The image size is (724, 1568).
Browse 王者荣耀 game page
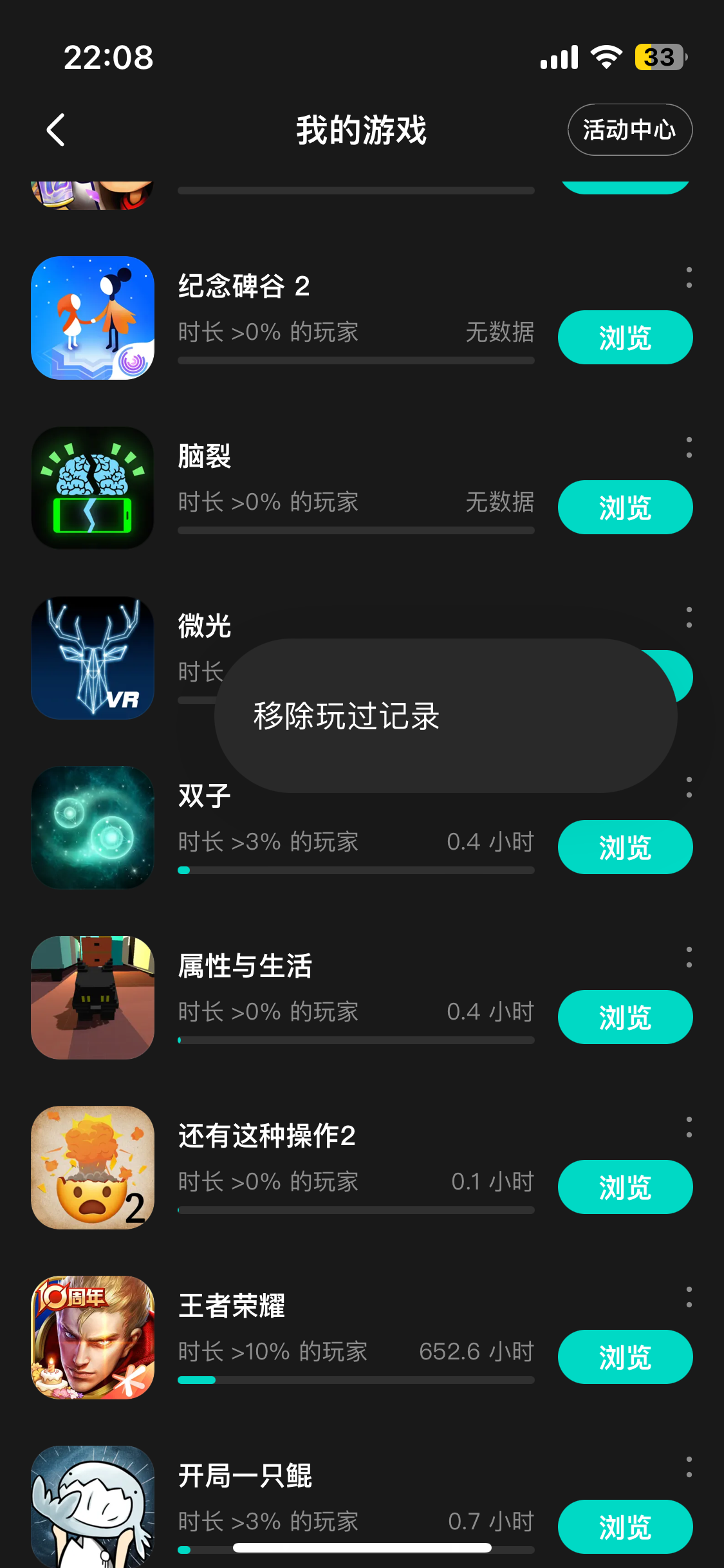[625, 1357]
